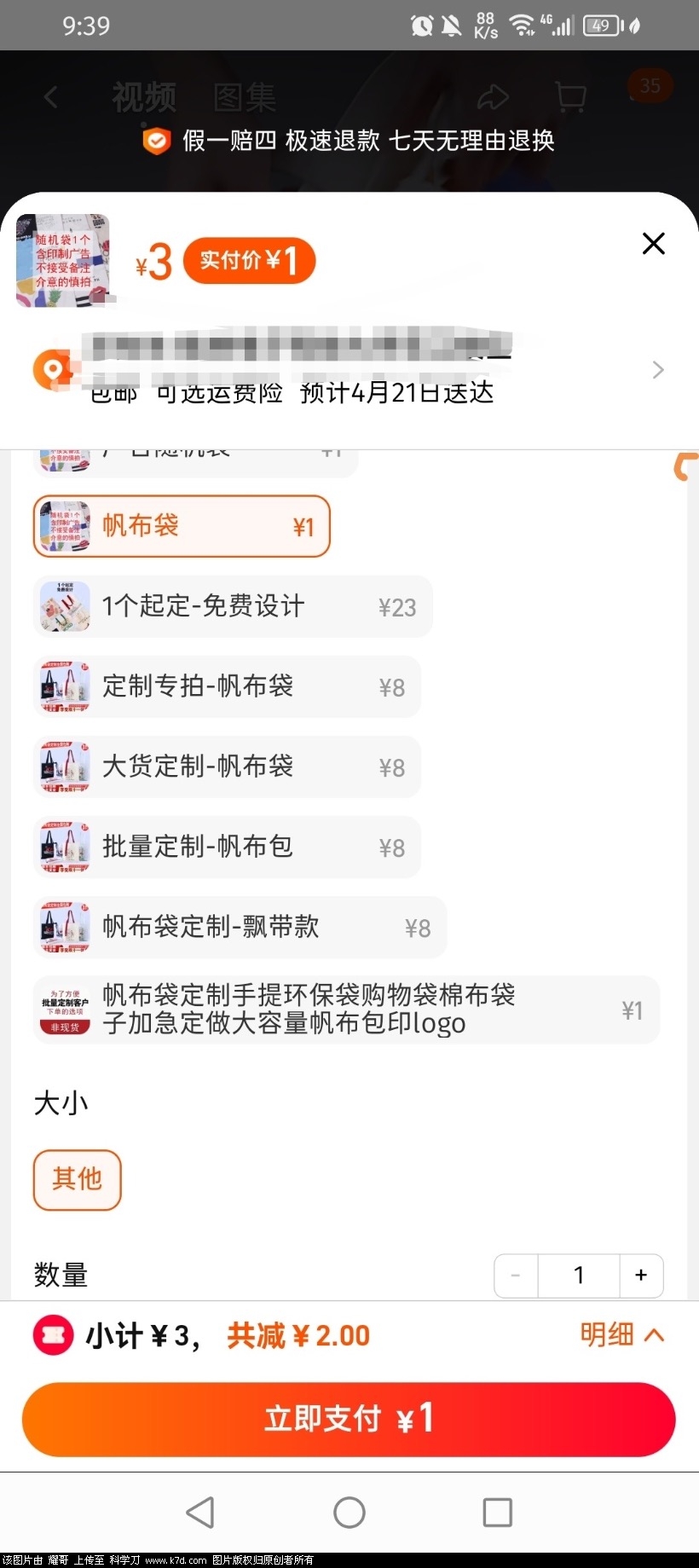
Task: Edit the quantity number field
Action: tap(579, 1275)
